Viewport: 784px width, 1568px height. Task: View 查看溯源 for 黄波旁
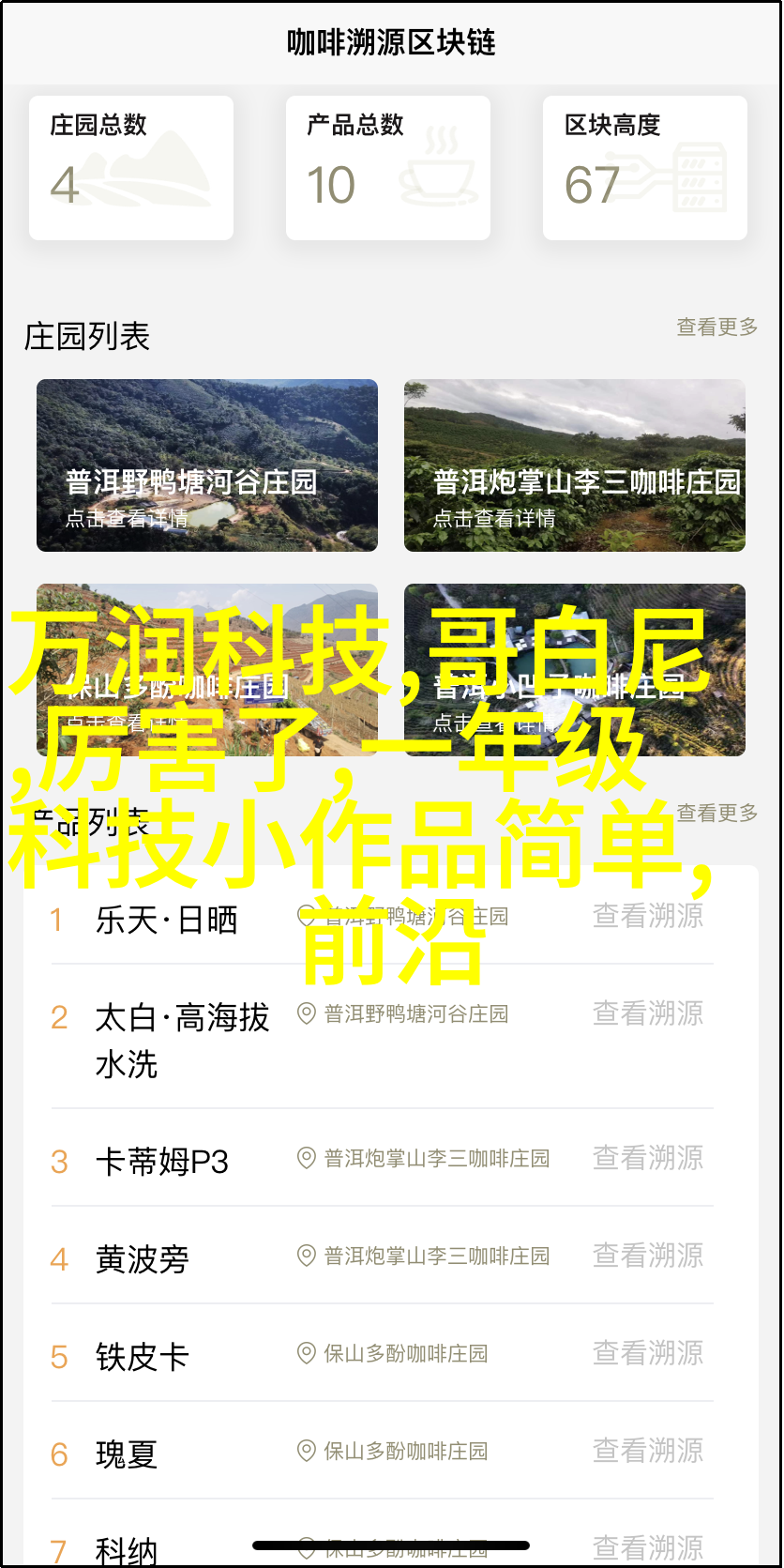pyautogui.click(x=648, y=1256)
